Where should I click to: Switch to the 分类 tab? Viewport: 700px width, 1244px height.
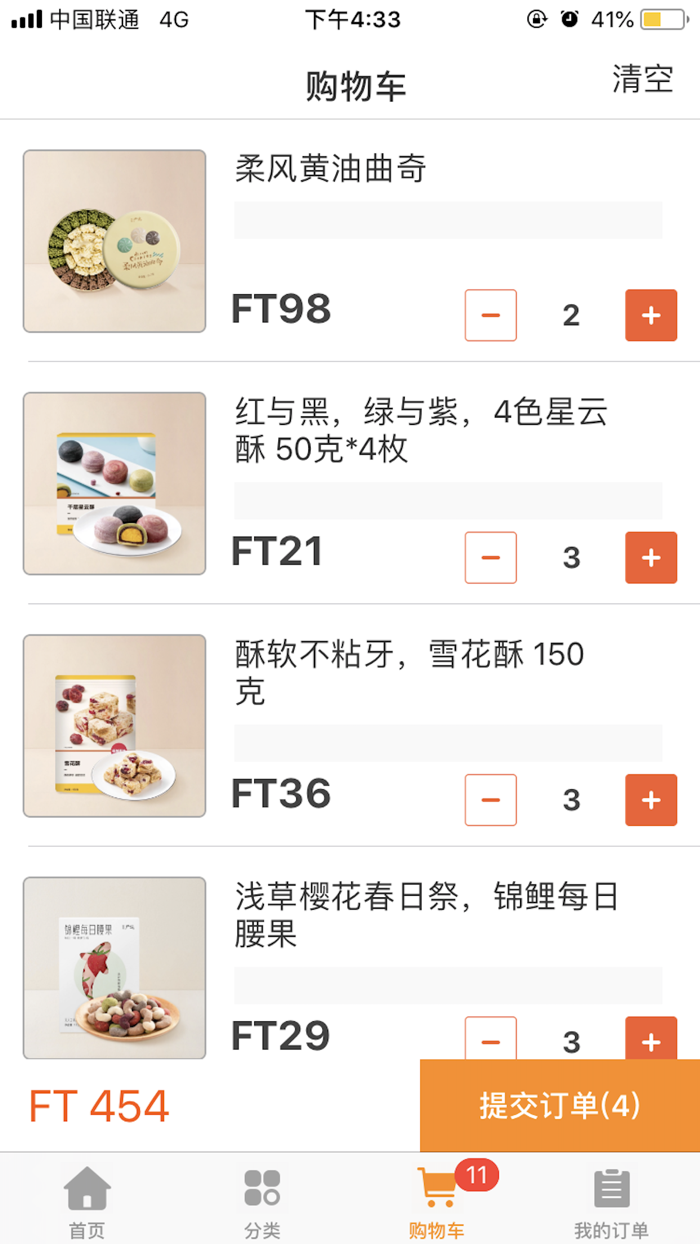(x=262, y=1202)
